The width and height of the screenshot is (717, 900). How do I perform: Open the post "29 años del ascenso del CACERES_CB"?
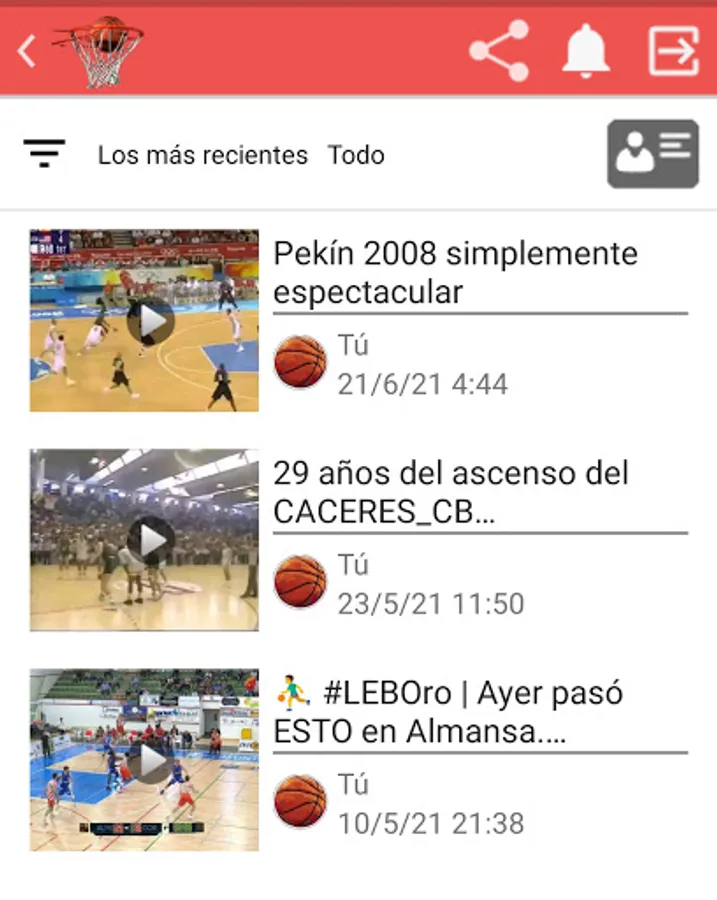[x=451, y=491]
